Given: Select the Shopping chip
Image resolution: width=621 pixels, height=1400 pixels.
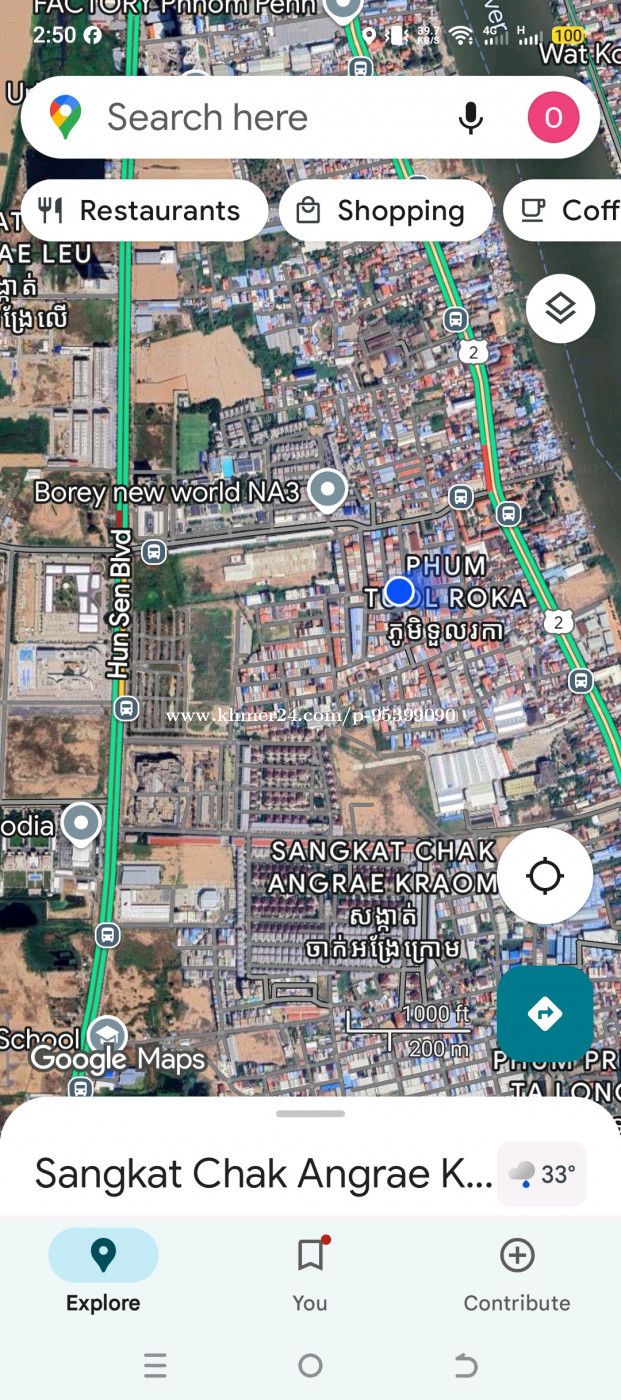Looking at the screenshot, I should [385, 211].
